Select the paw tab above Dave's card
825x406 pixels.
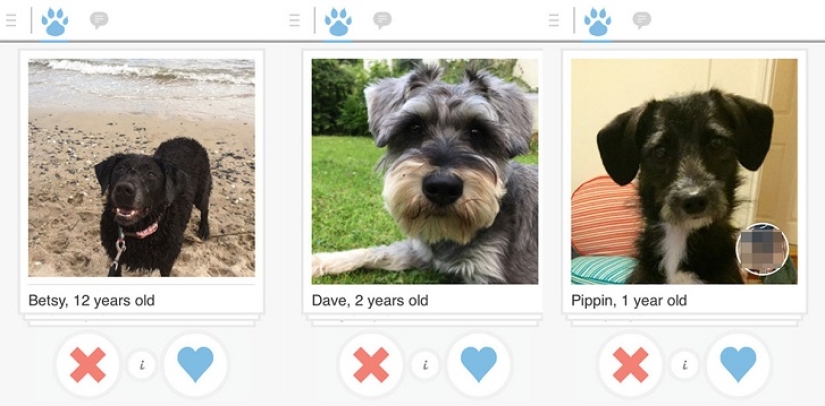(338, 21)
